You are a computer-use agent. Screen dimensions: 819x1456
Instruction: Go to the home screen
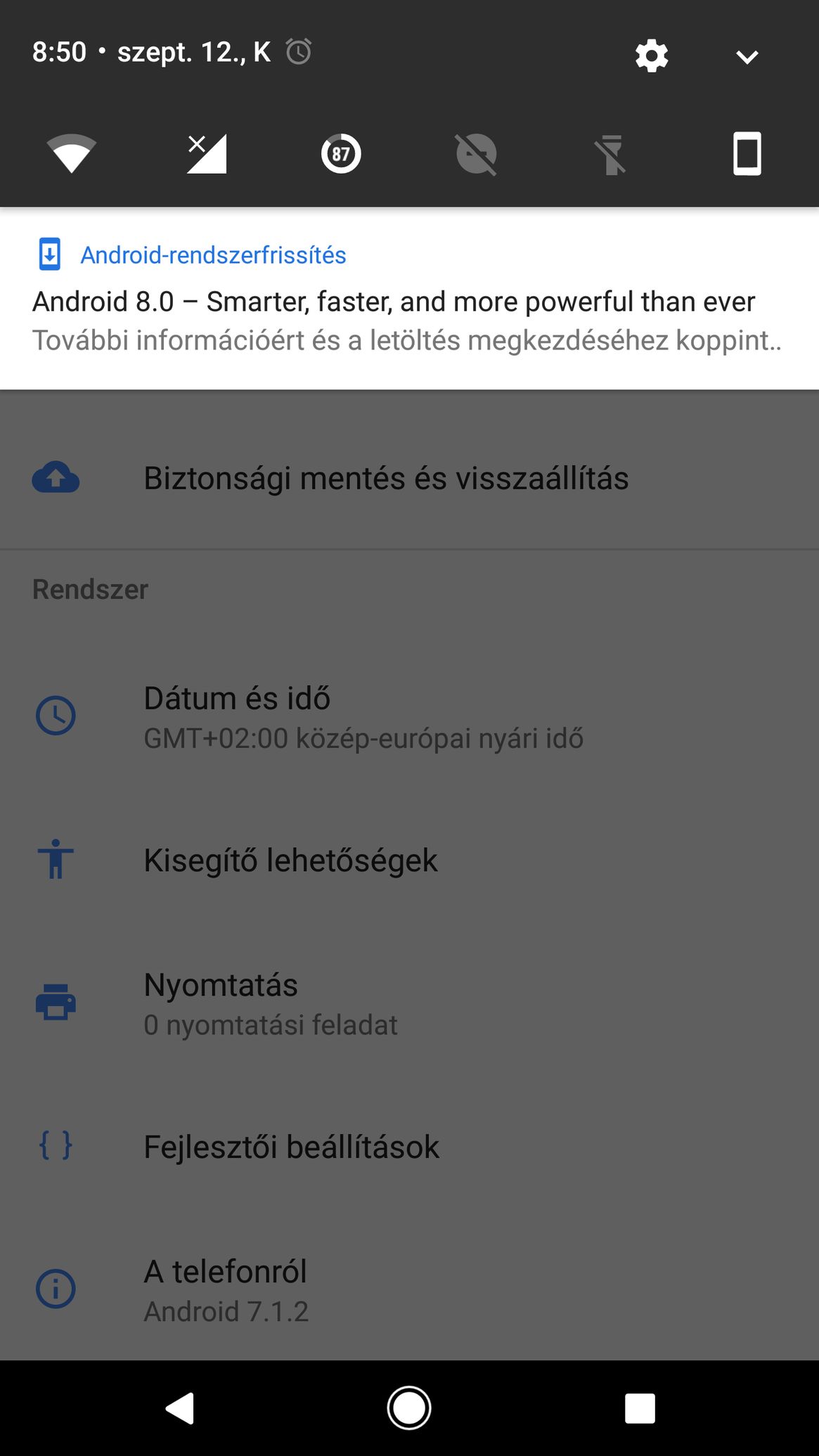coord(409,1408)
